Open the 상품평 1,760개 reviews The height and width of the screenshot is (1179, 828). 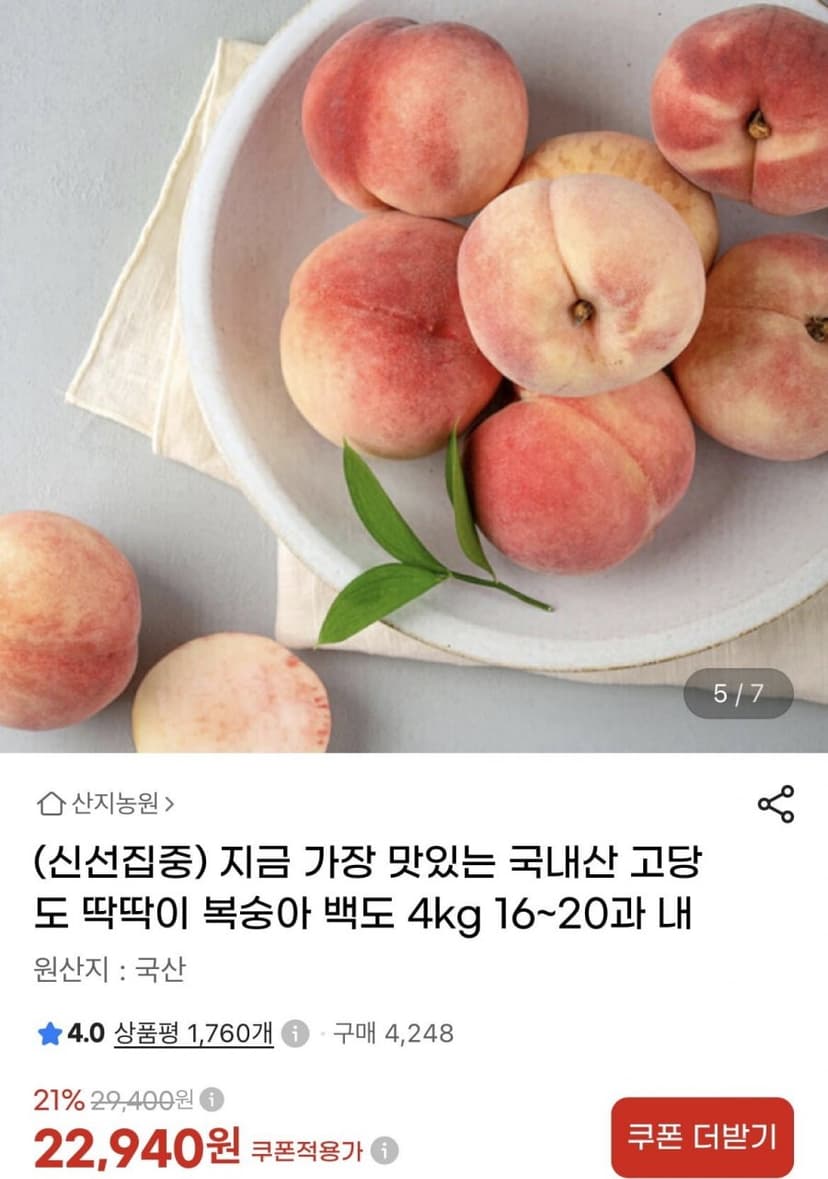(193, 1034)
